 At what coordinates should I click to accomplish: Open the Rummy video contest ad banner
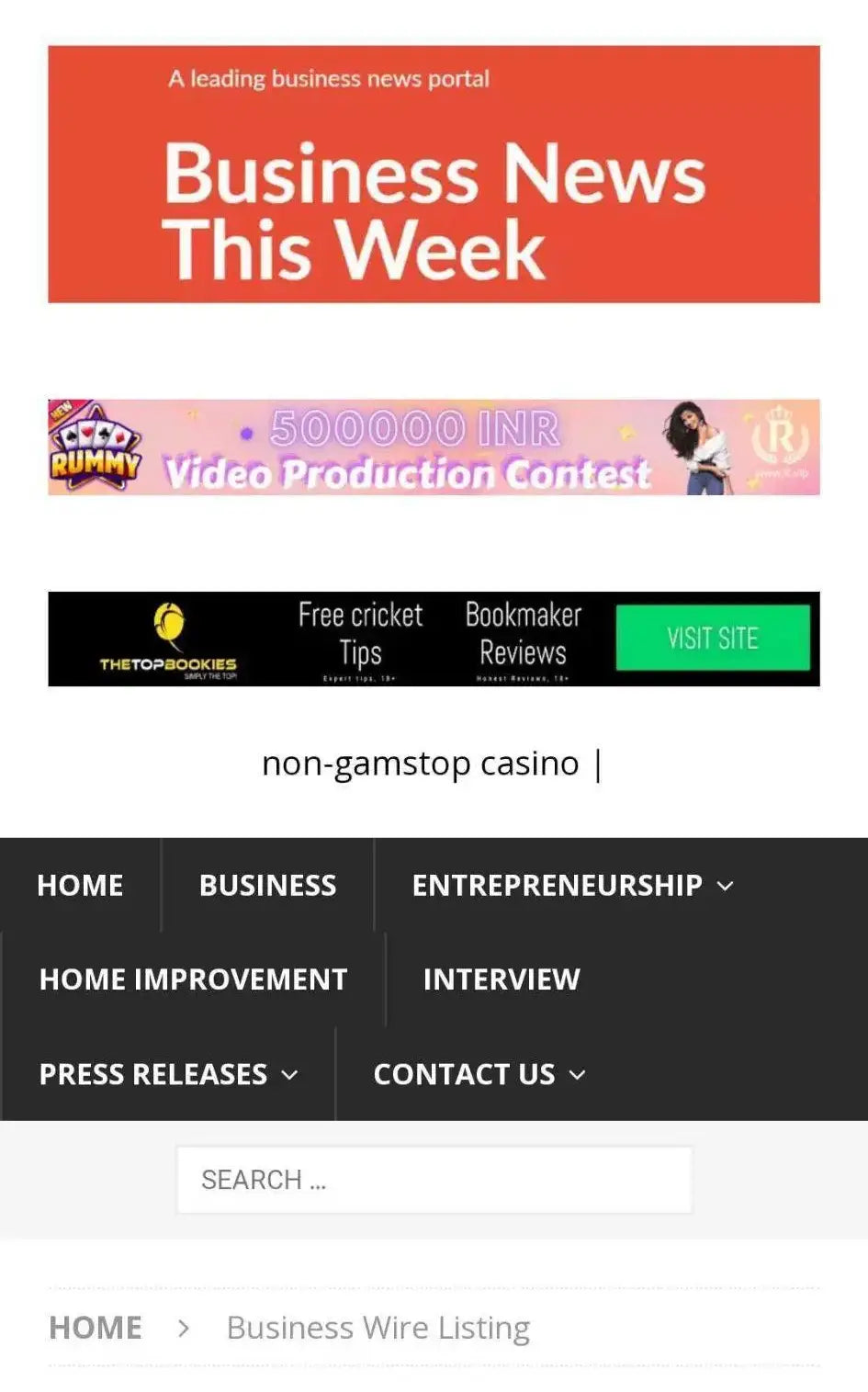pyautogui.click(x=434, y=447)
